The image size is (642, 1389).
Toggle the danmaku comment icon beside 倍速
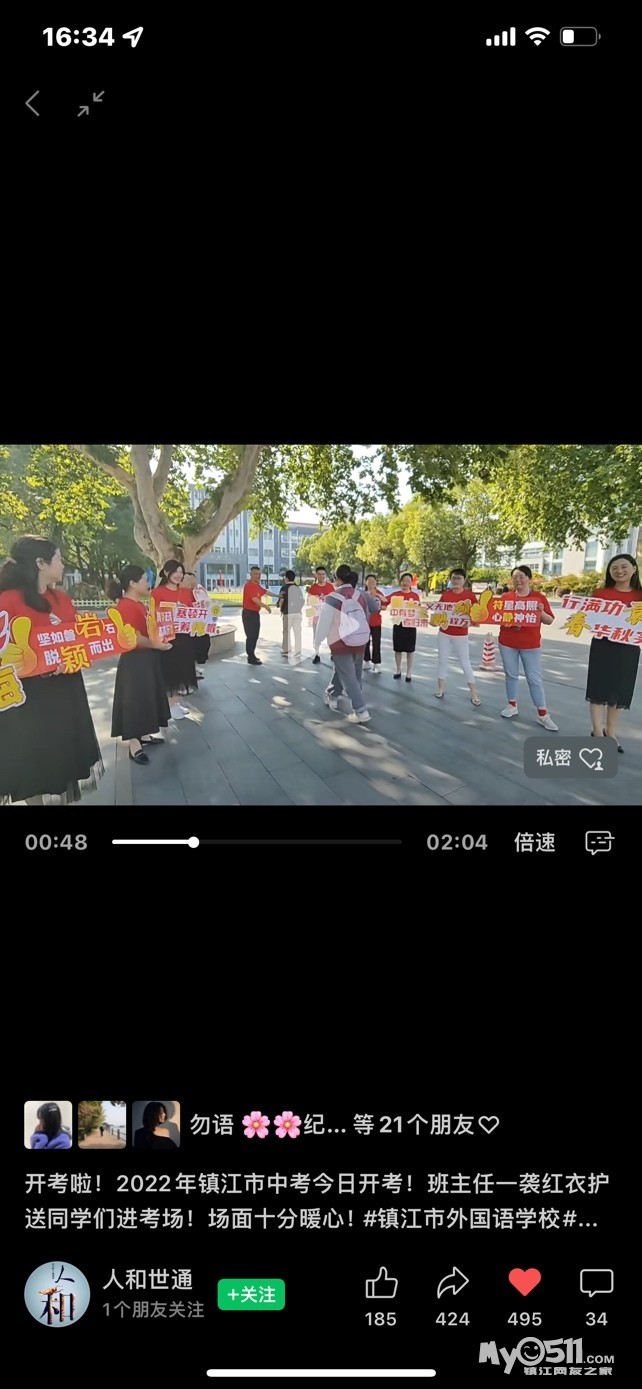coord(599,842)
